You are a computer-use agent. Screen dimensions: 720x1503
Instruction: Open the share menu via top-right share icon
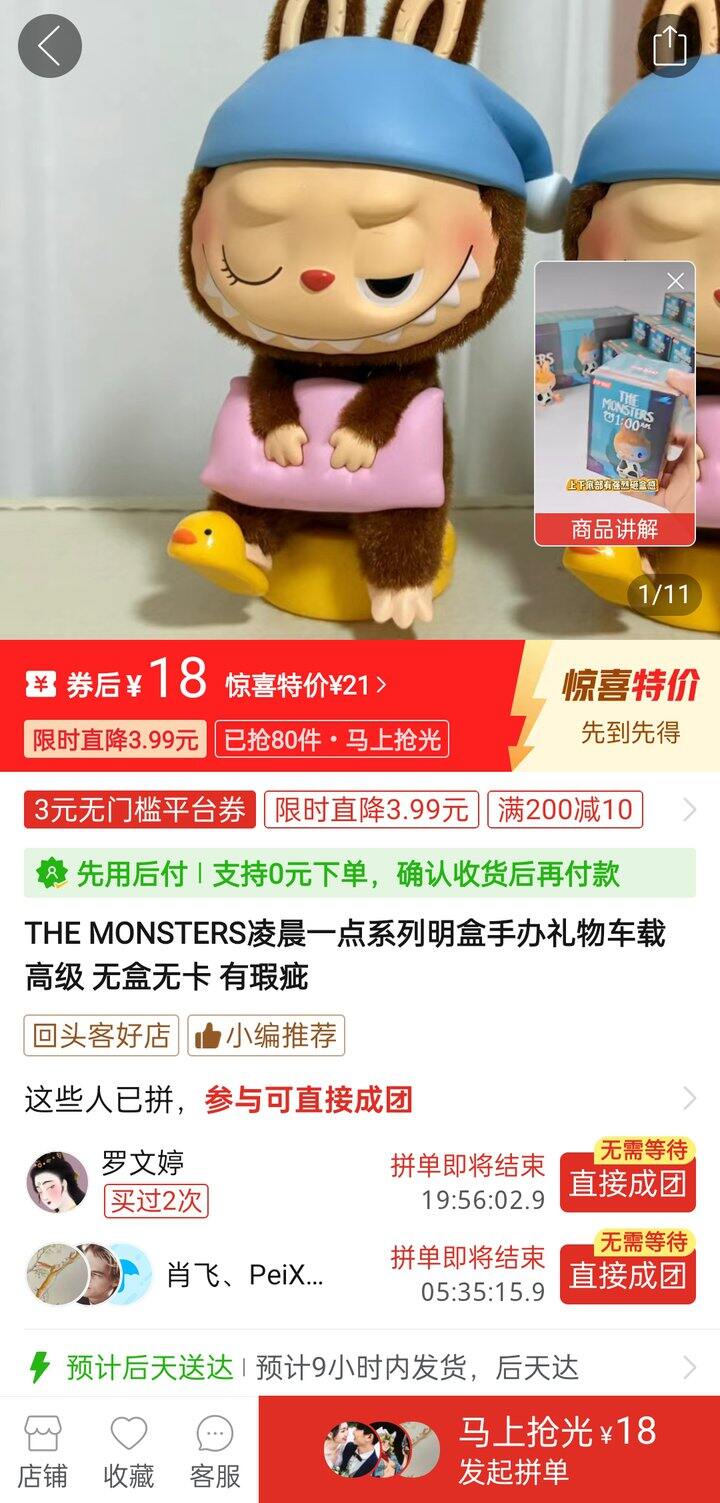click(672, 45)
